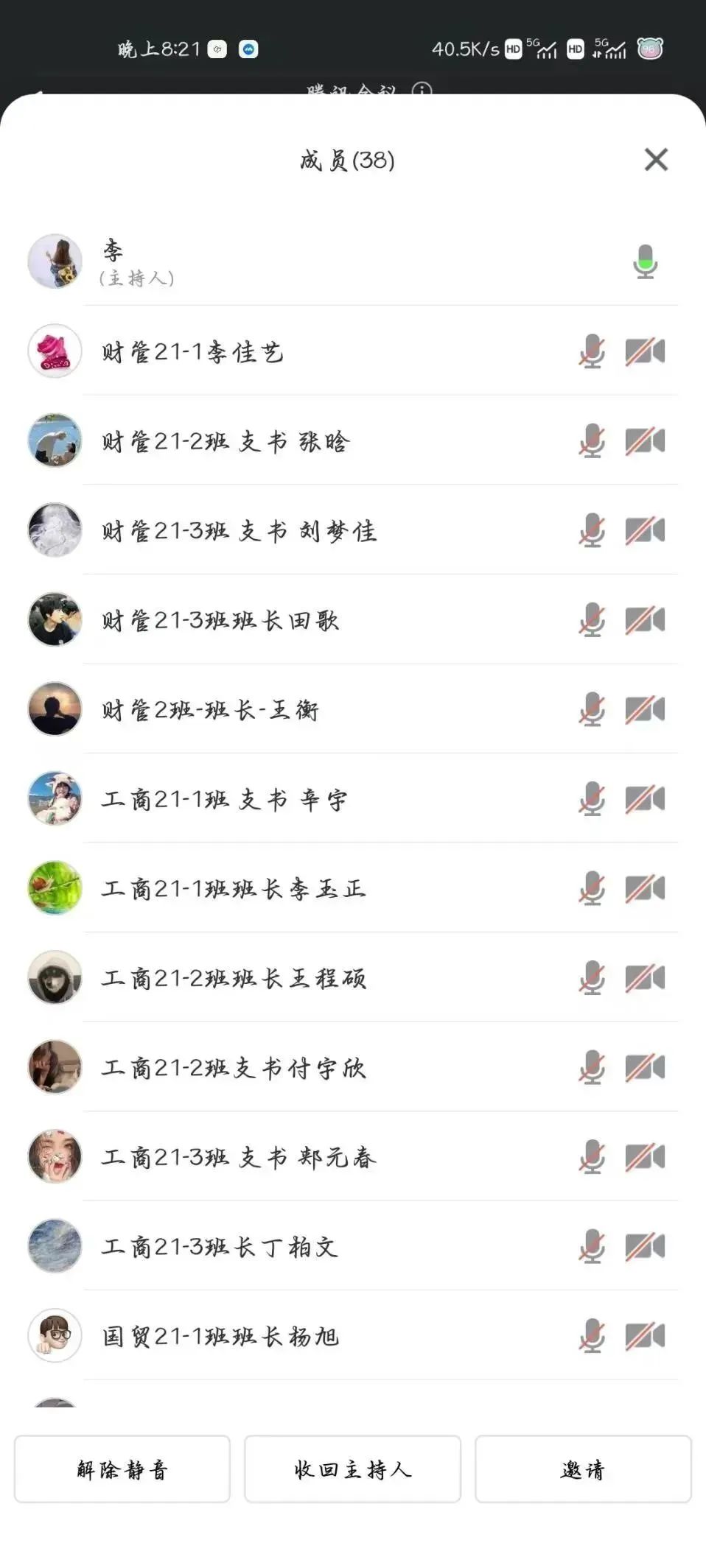Toggle the camera of 工商21-1班 支书 辛宇

(x=645, y=800)
